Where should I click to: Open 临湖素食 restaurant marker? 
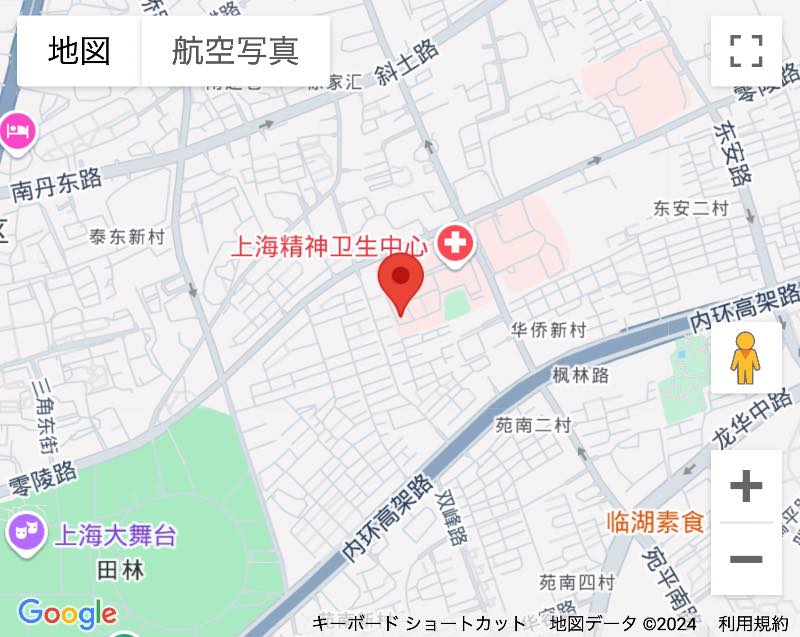click(x=655, y=521)
